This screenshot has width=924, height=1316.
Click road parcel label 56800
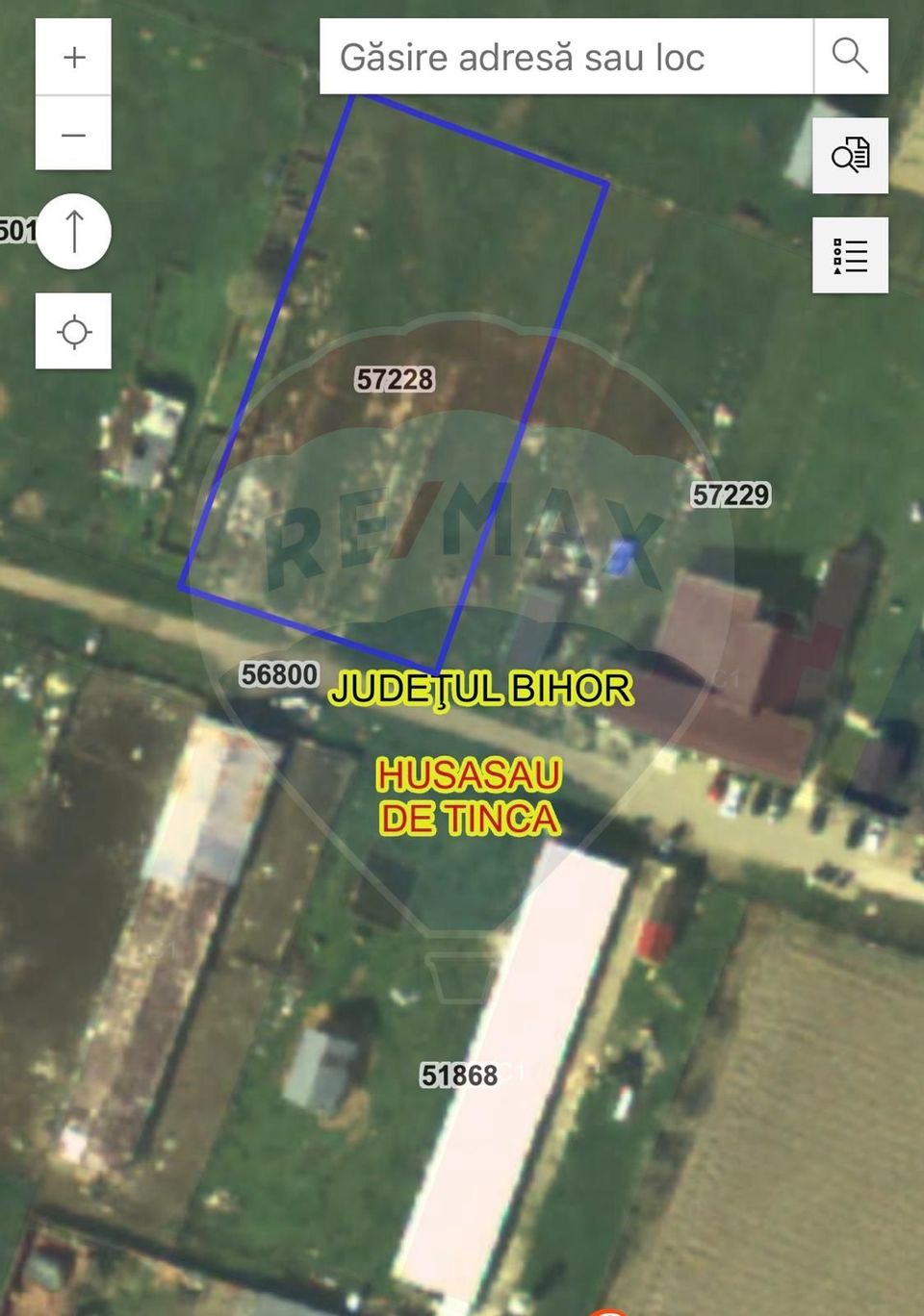point(280,673)
